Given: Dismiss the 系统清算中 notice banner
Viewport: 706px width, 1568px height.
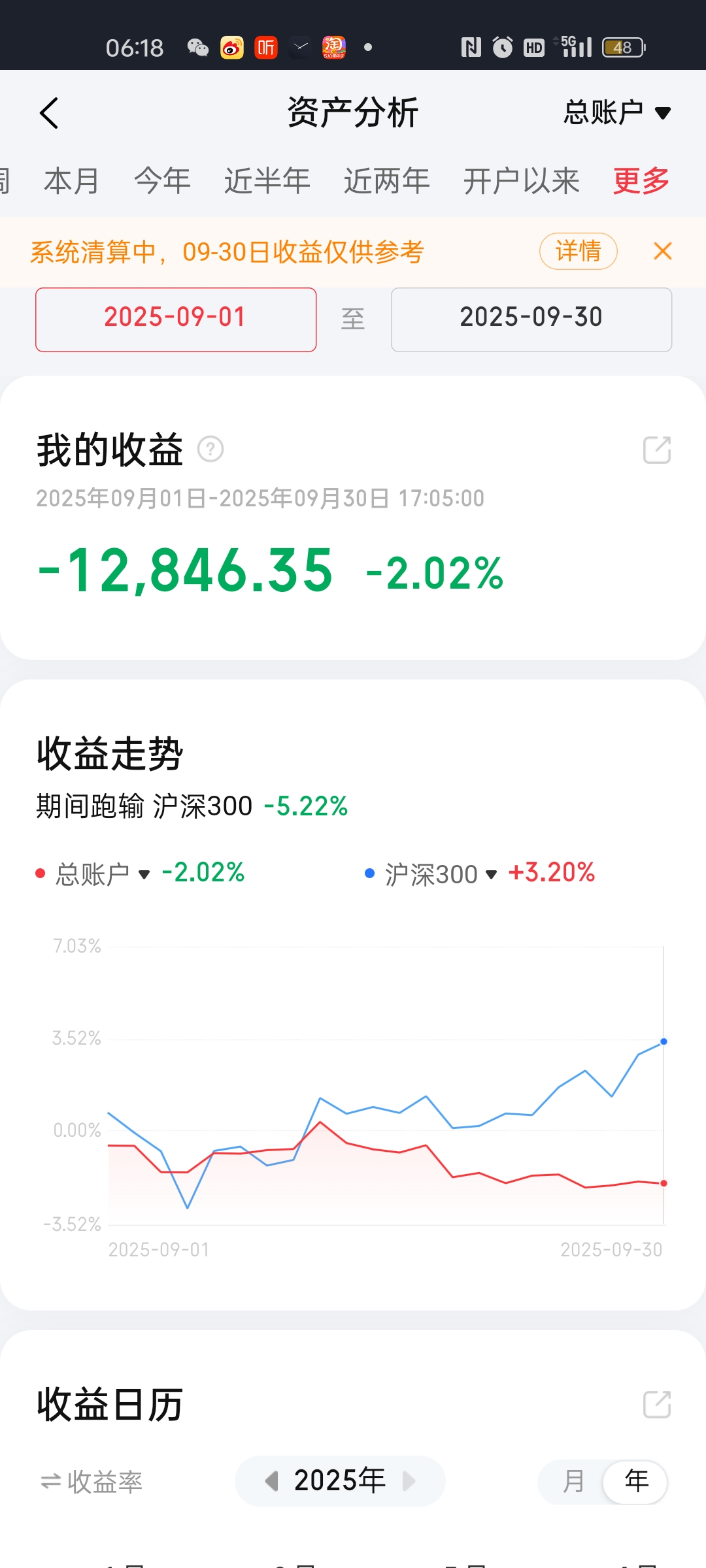Looking at the screenshot, I should click(662, 252).
